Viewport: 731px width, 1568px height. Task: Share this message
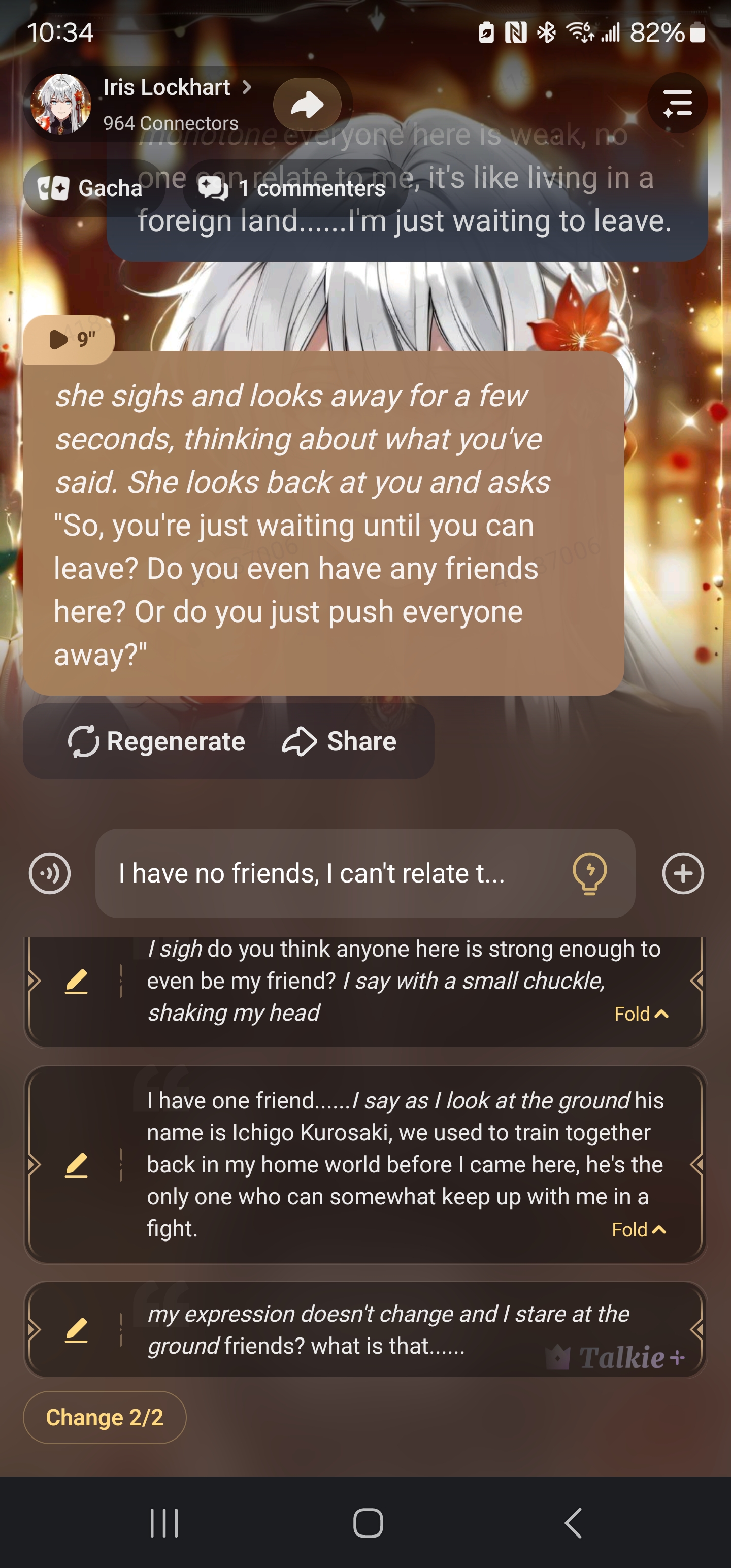340,741
